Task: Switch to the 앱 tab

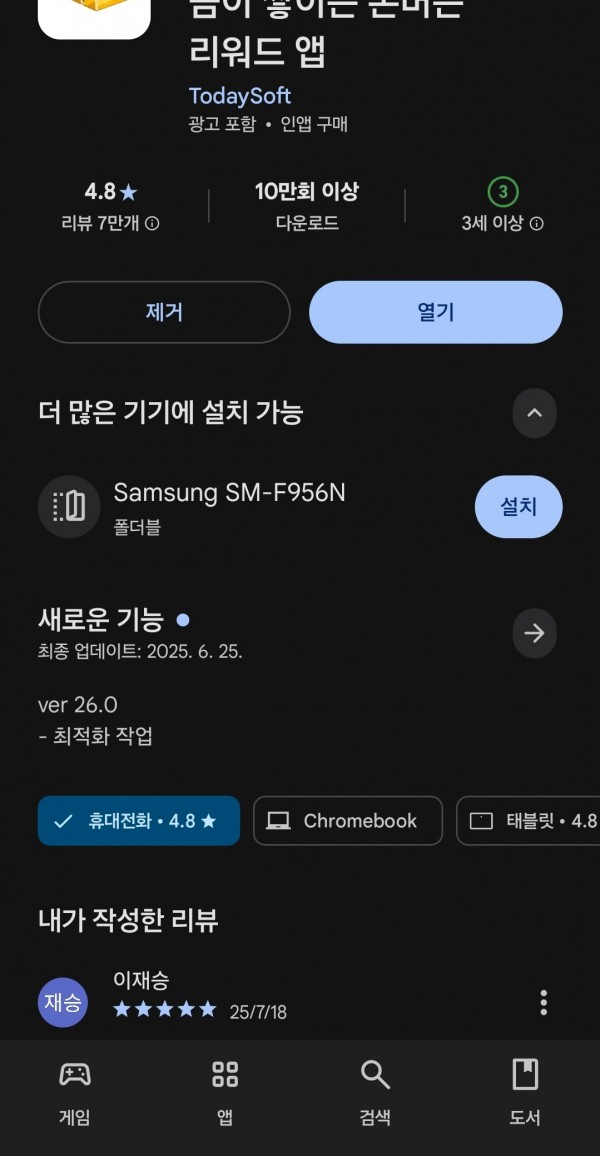Action: click(x=225, y=1093)
